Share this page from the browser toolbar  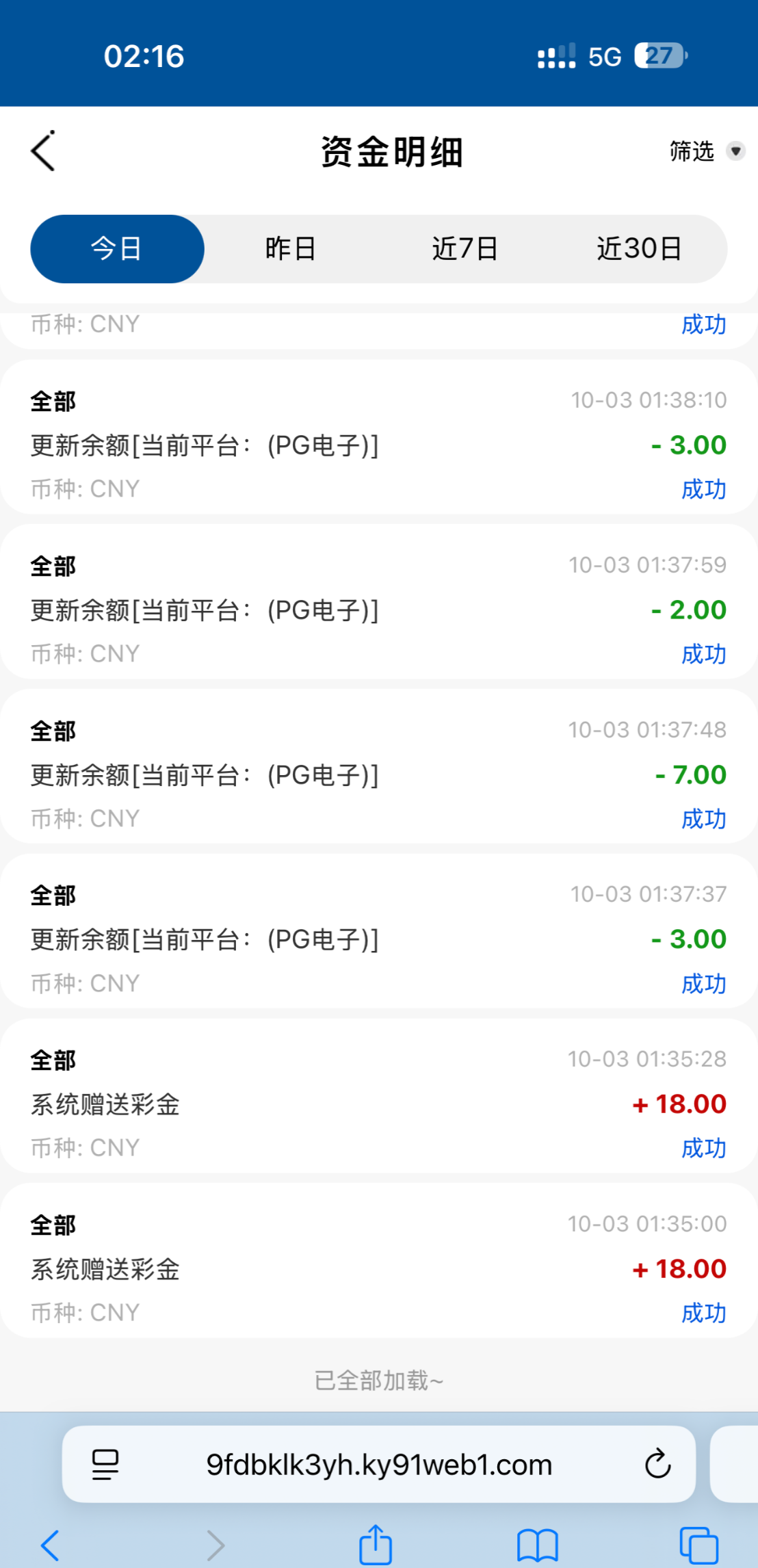point(376,1545)
